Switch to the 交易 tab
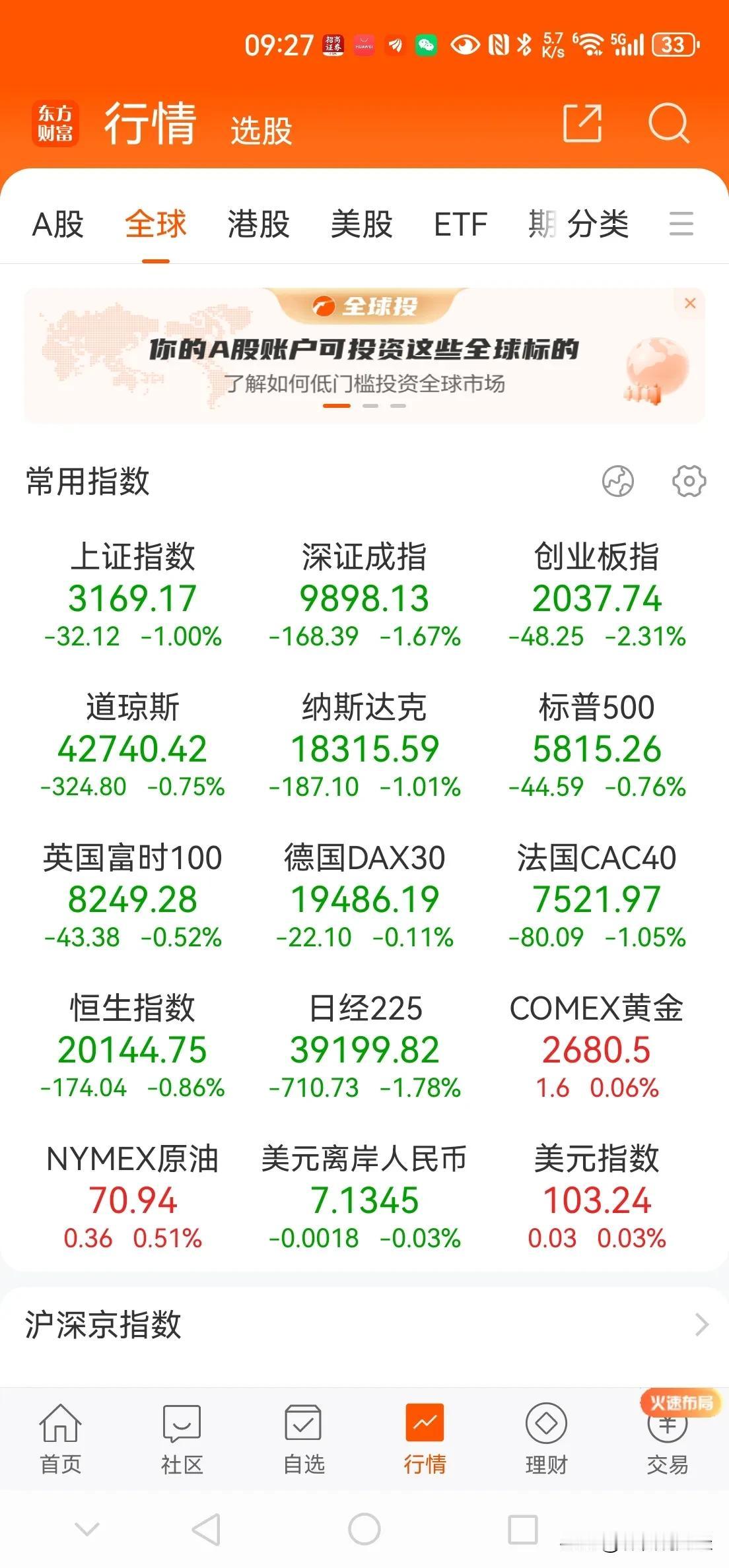The width and height of the screenshot is (729, 1568). (668, 1440)
